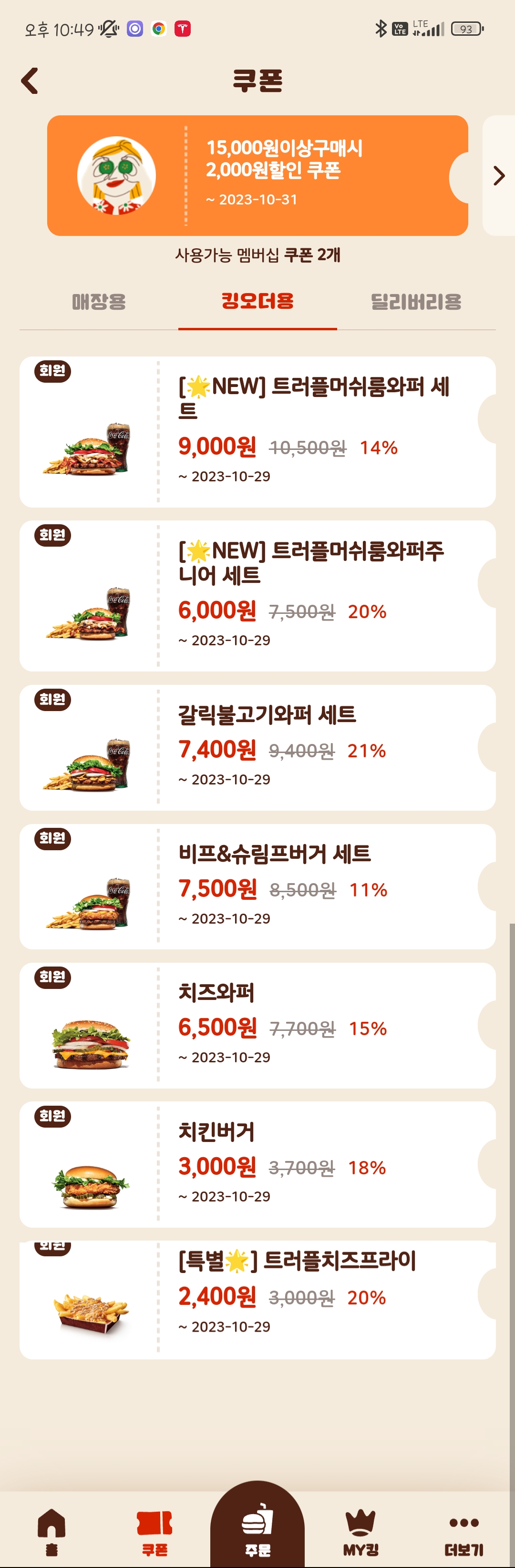
Task: Switch to the 매장용 tab
Action: [x=99, y=302]
